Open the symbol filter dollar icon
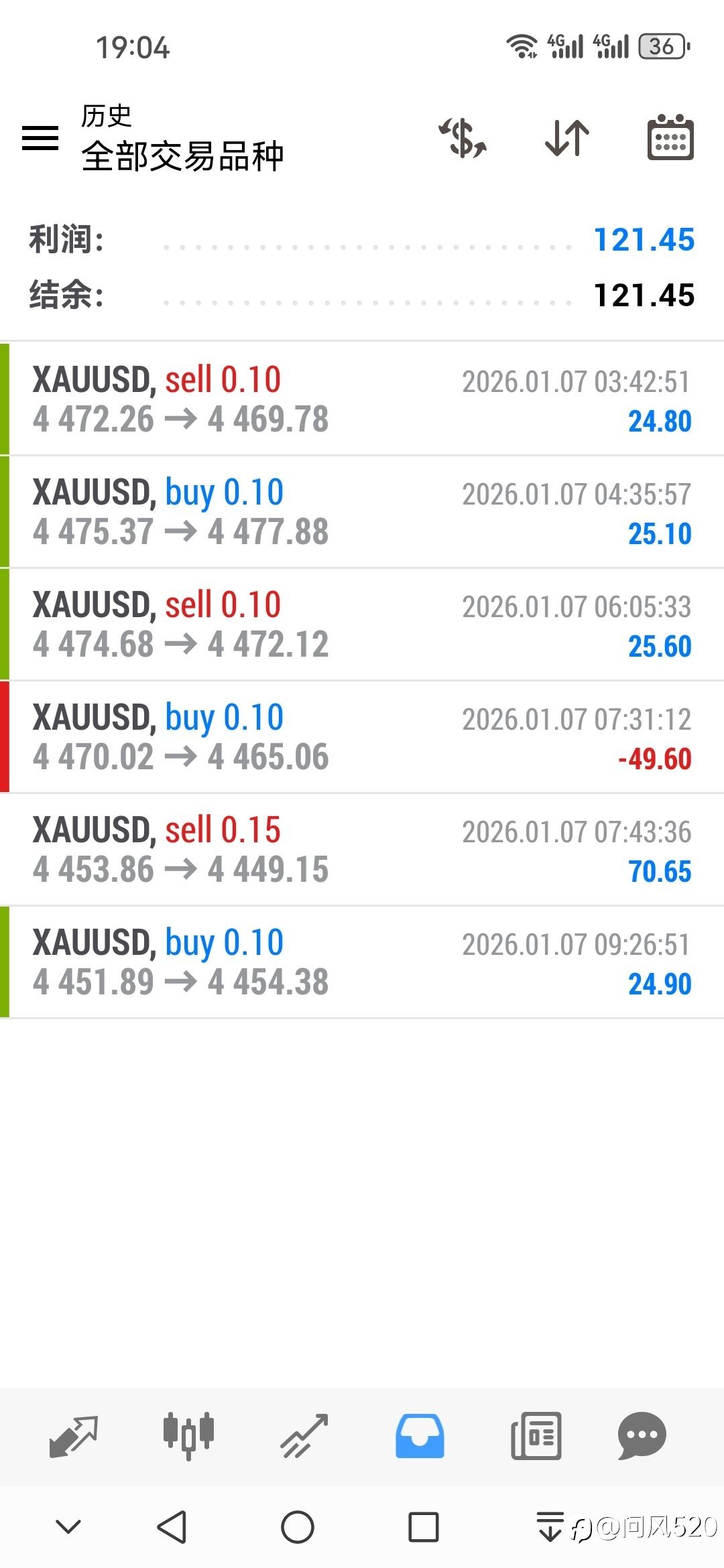The height and width of the screenshot is (1568, 724). 463,138
